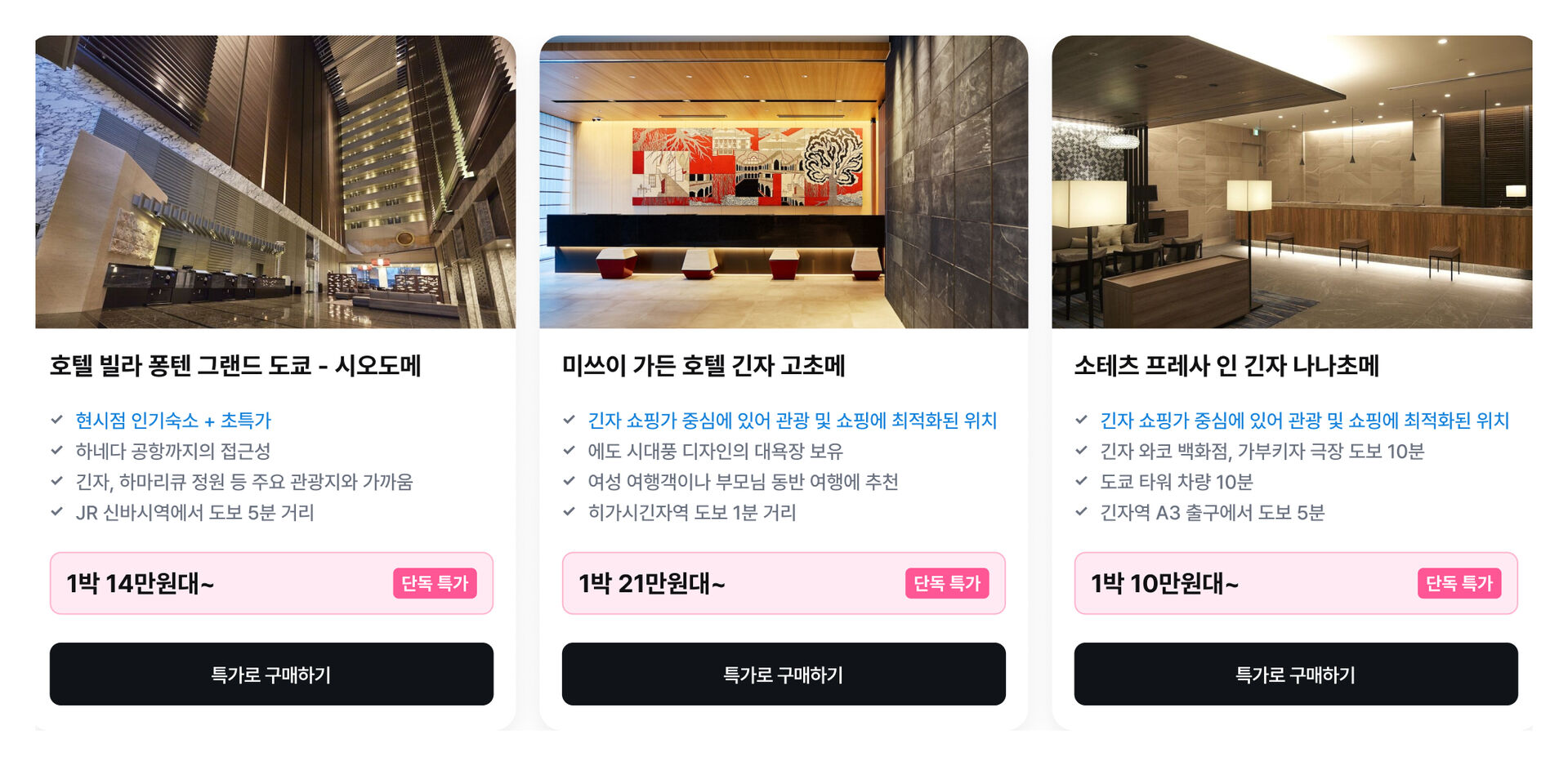This screenshot has height=766, width=1568.
Task: Tap 특가로 구매하기 for 호텔 빌라 퐁텐 그랜드 도쿄
Action: (x=271, y=674)
